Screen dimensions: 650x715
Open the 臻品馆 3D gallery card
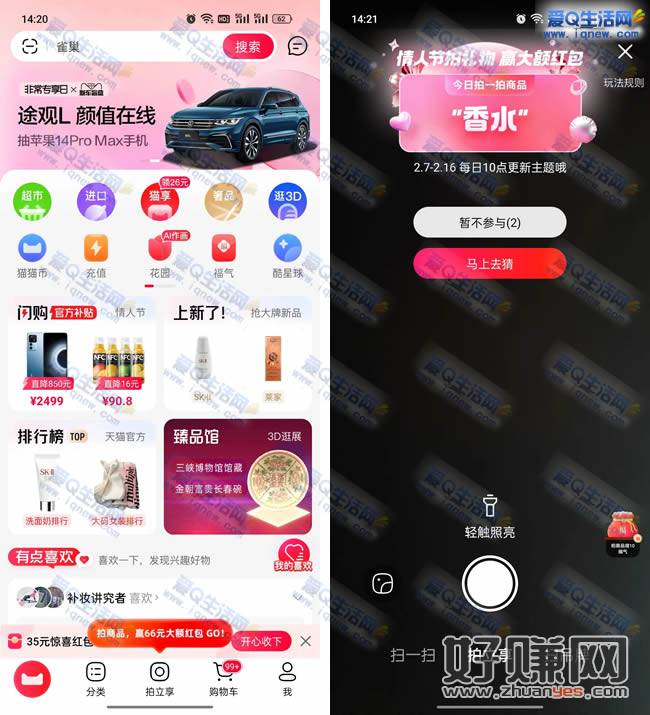pyautogui.click(x=237, y=477)
